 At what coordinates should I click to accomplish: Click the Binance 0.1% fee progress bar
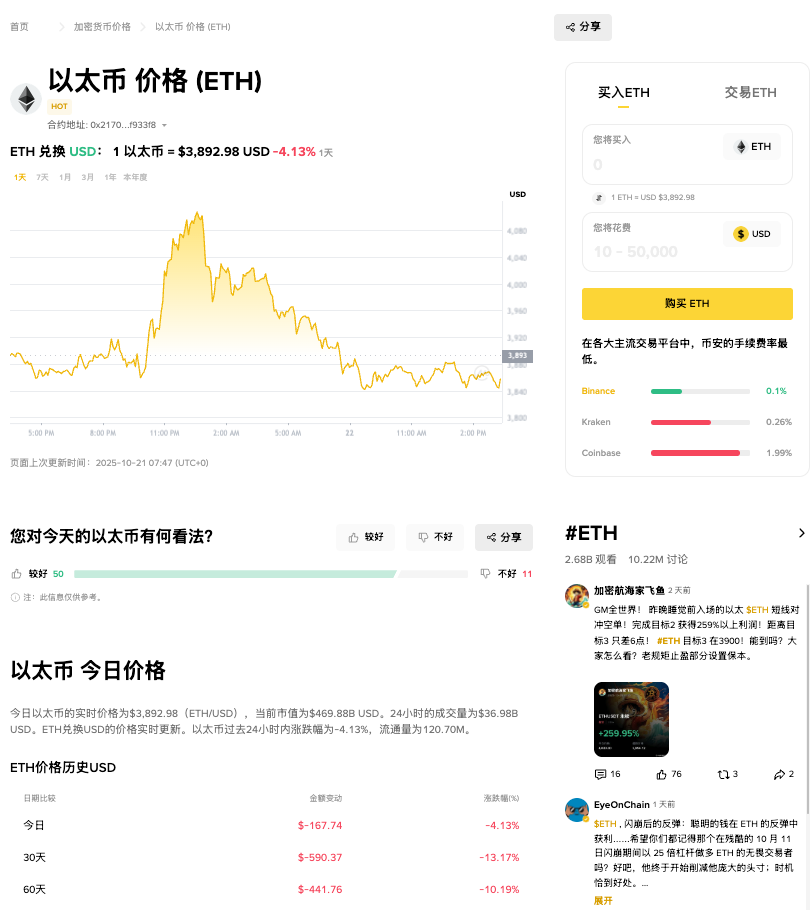coord(700,391)
